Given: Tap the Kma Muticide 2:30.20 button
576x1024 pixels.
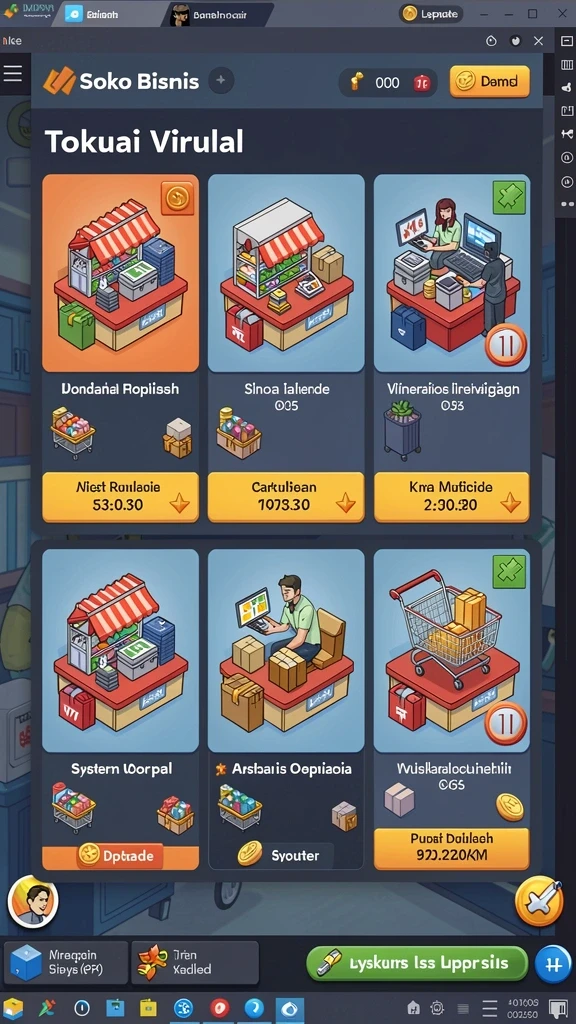Looking at the screenshot, I should coord(451,497).
